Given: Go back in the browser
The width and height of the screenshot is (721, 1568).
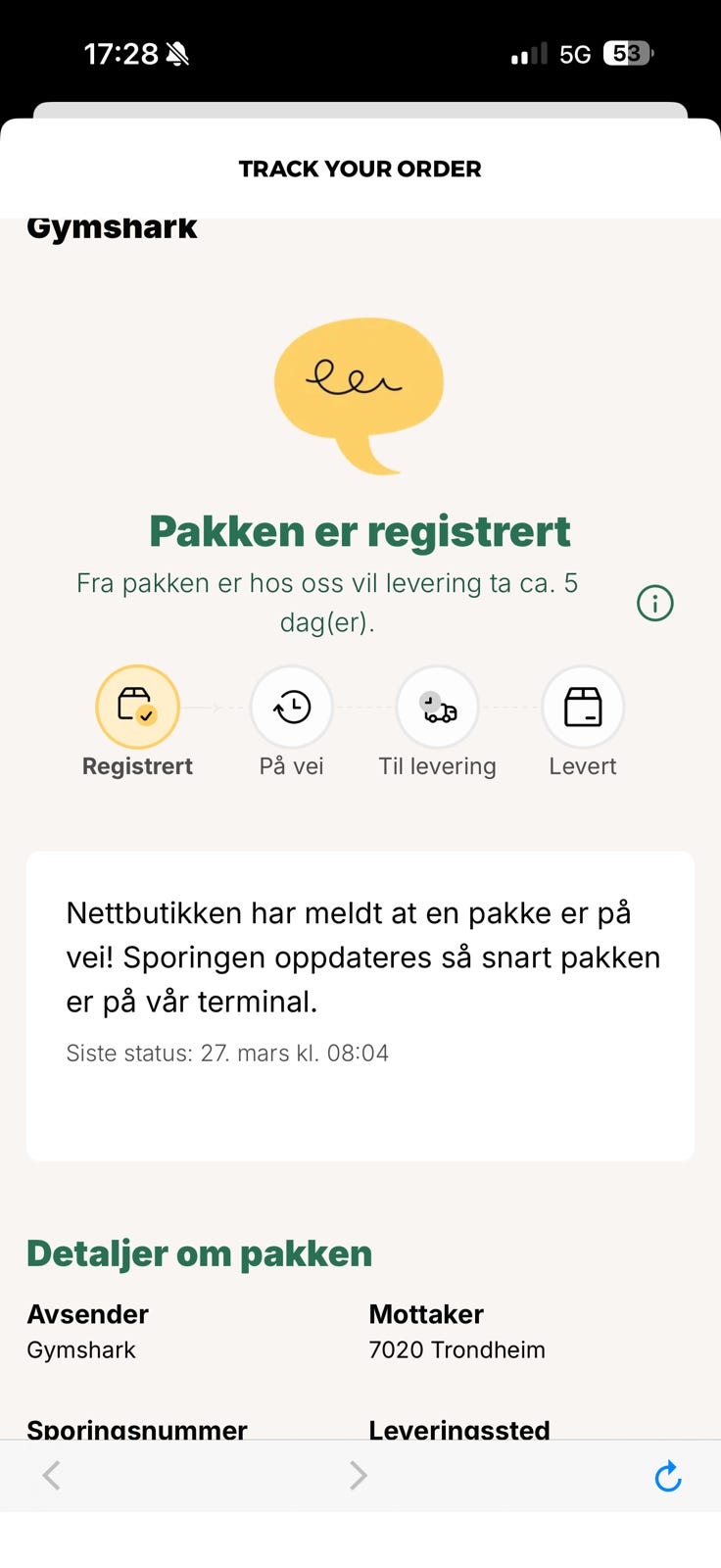Looking at the screenshot, I should [52, 1475].
